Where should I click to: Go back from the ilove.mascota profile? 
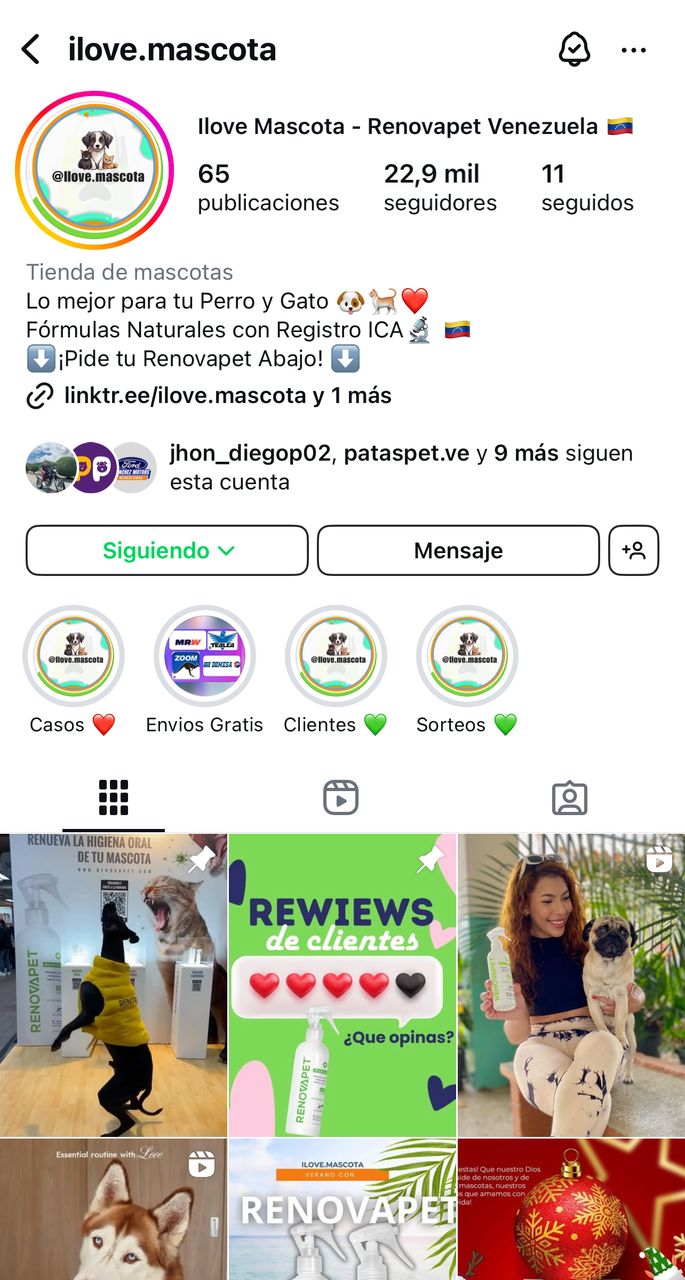(31, 49)
